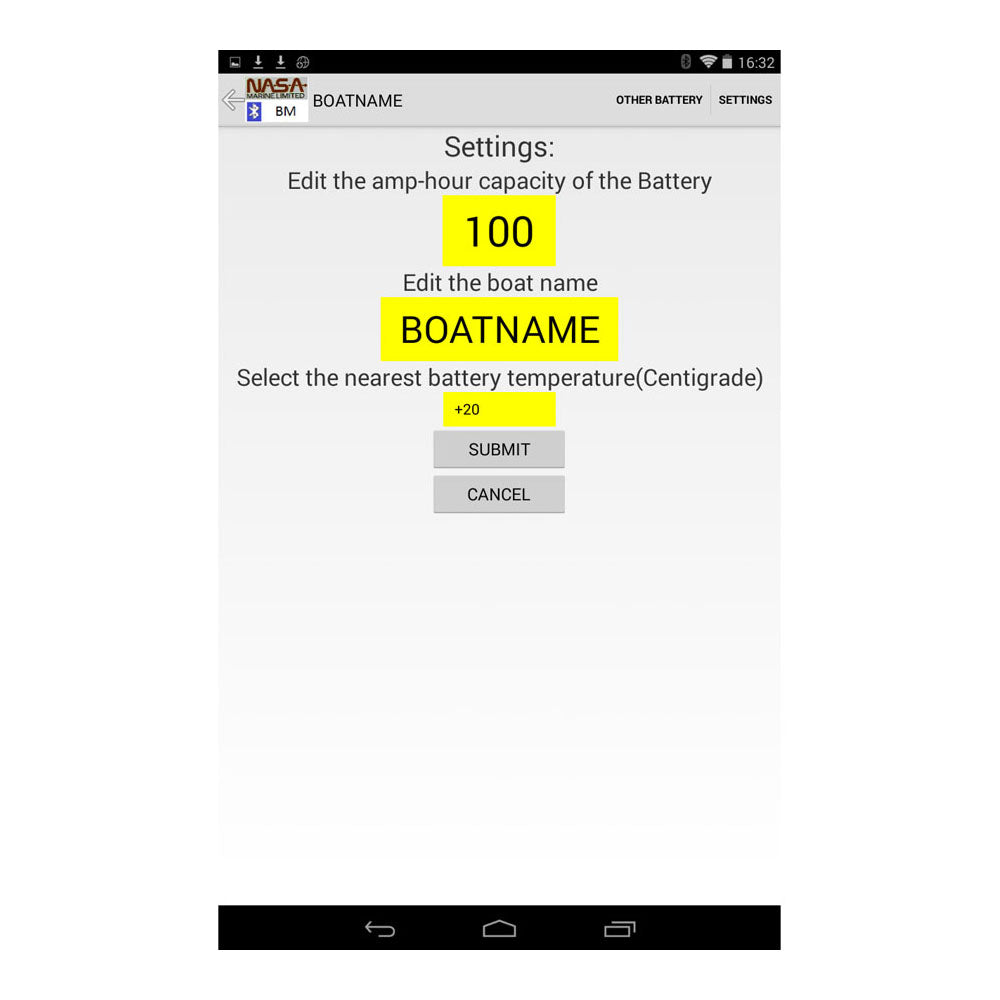Open the recent apps overview
1000x1000 pixels.
pyautogui.click(x=620, y=929)
